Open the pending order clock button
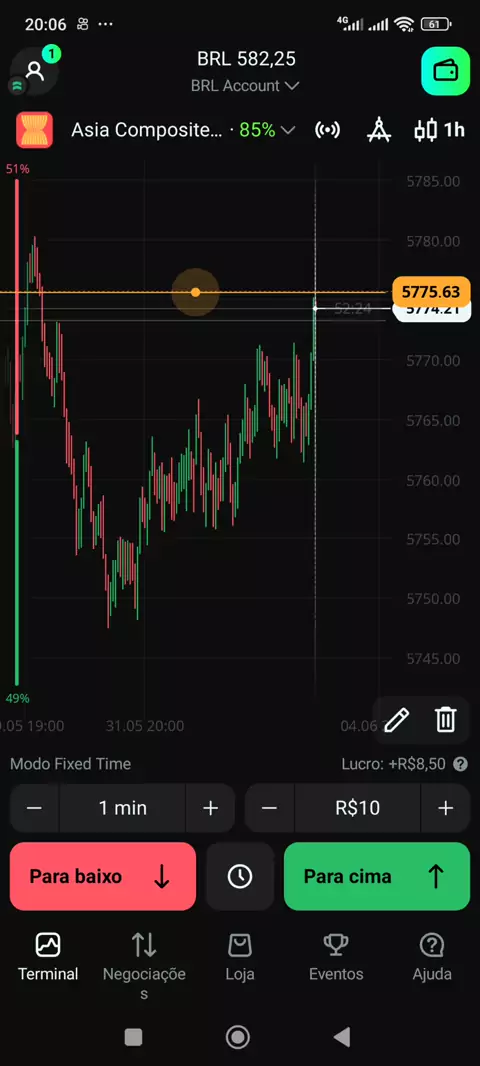This screenshot has width=480, height=1066. 240,876
